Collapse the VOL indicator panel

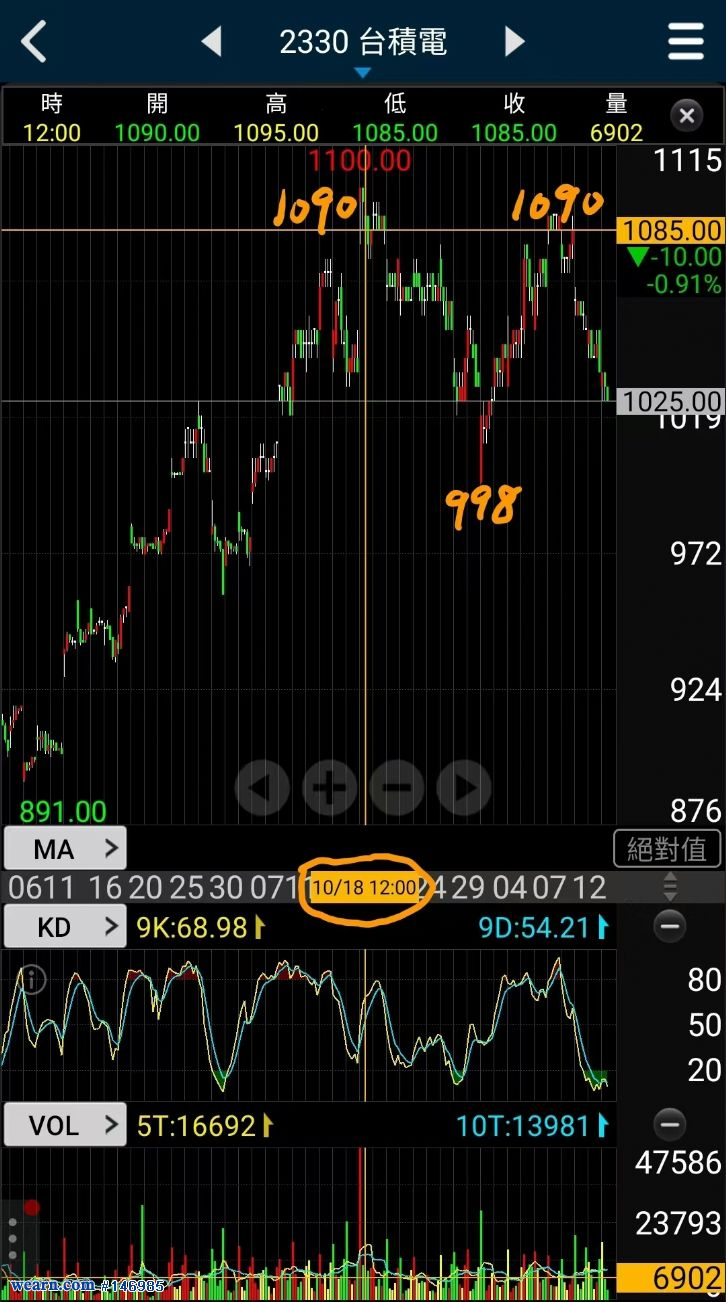(x=669, y=1124)
